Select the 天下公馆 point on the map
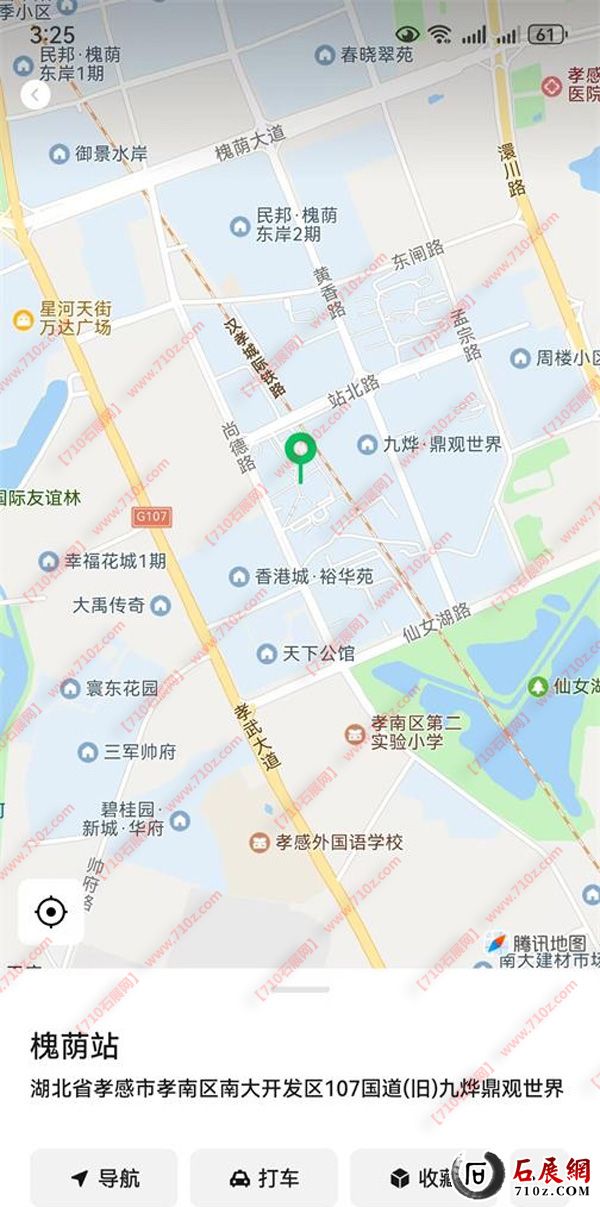The image size is (600, 1207). coord(266,654)
